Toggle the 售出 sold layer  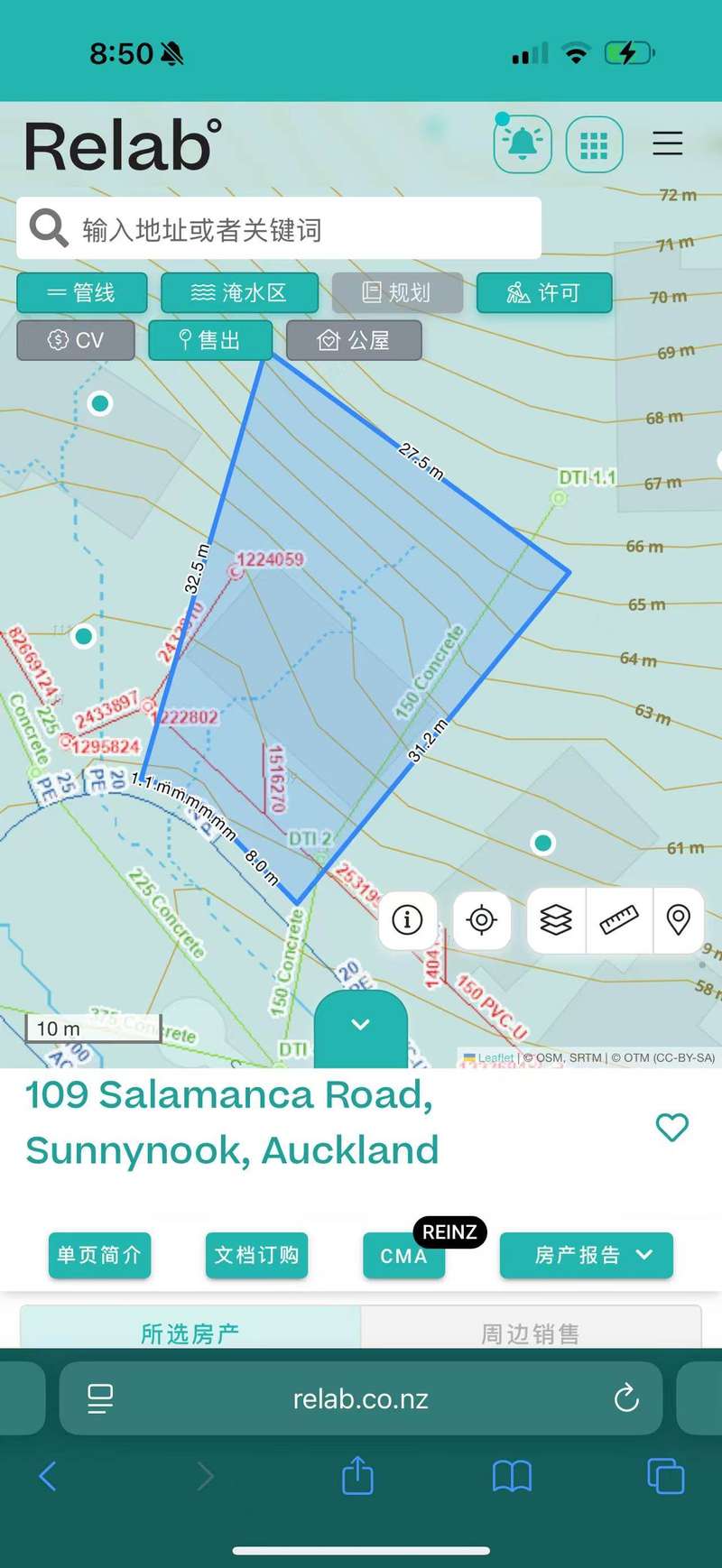pos(210,340)
